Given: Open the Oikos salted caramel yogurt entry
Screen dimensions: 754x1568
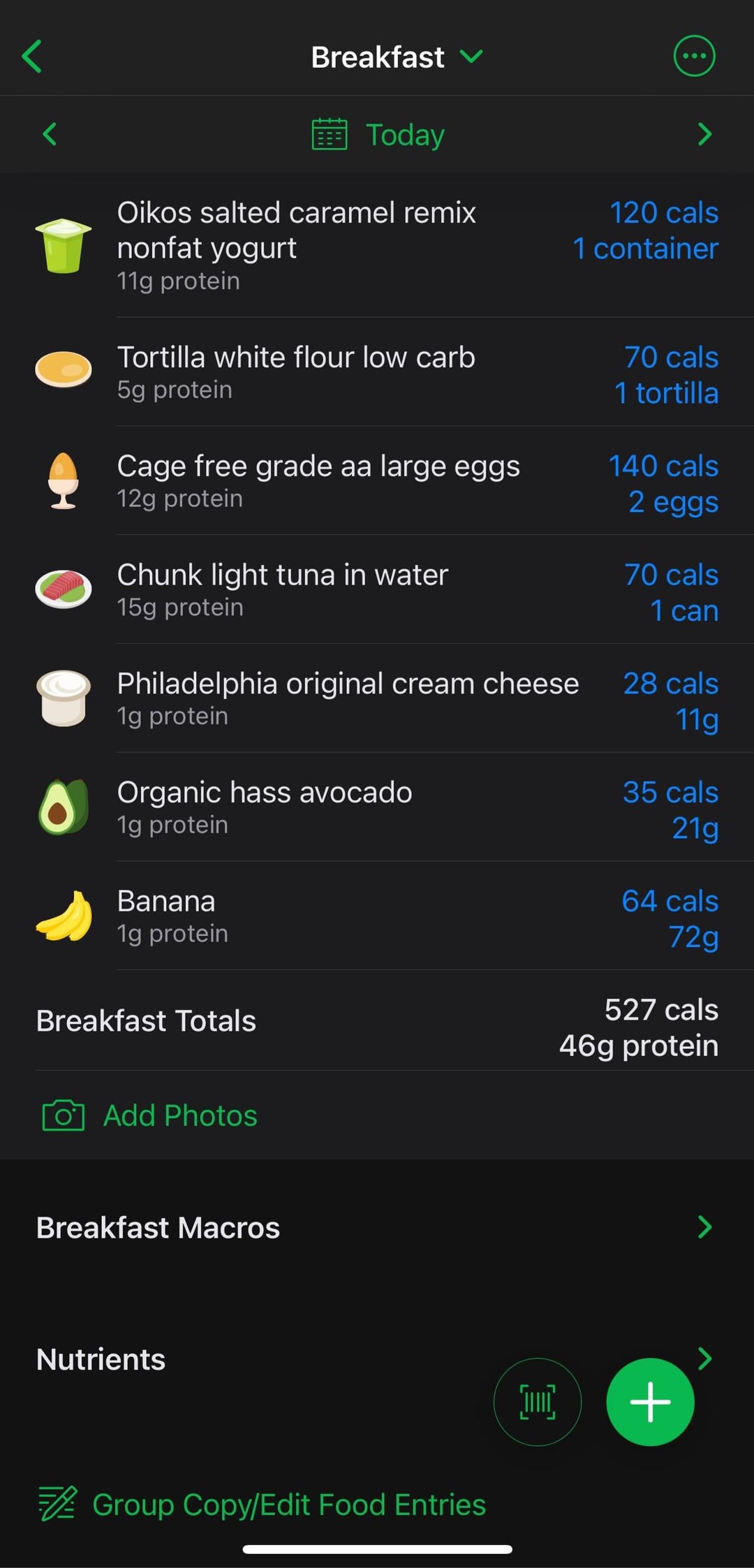Looking at the screenshot, I should pyautogui.click(x=377, y=246).
